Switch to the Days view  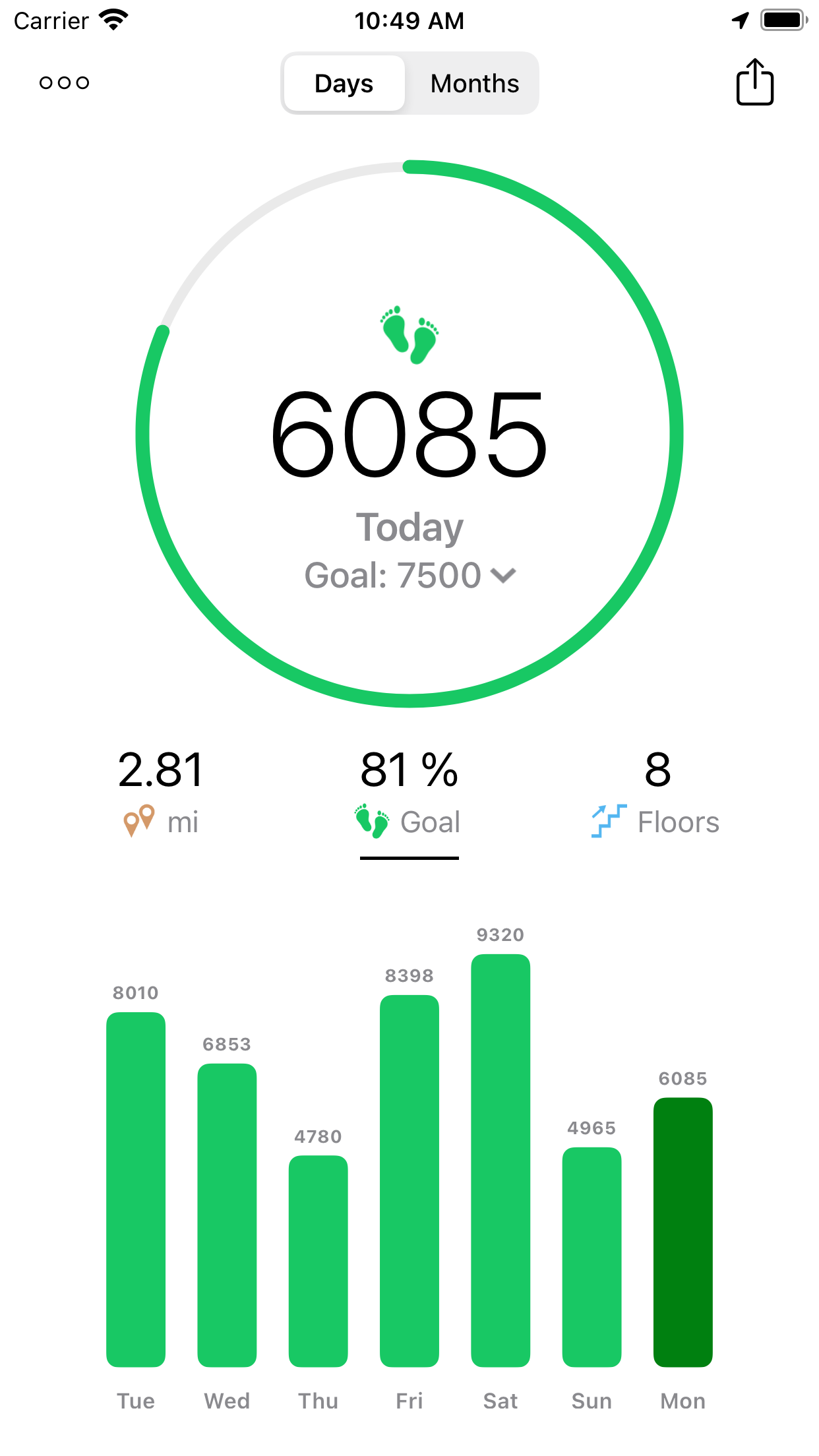(344, 83)
